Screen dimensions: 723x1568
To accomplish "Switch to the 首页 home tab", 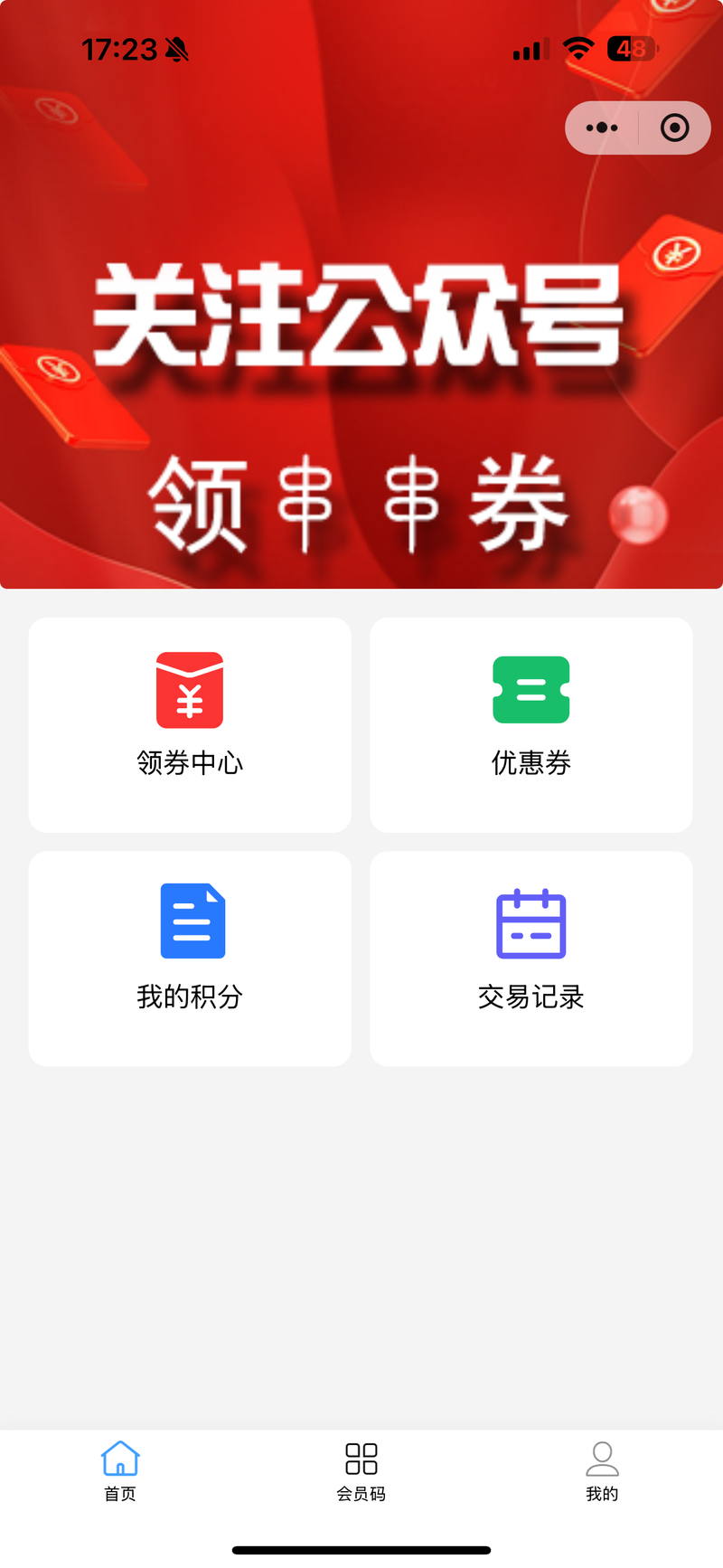I will [x=120, y=1469].
